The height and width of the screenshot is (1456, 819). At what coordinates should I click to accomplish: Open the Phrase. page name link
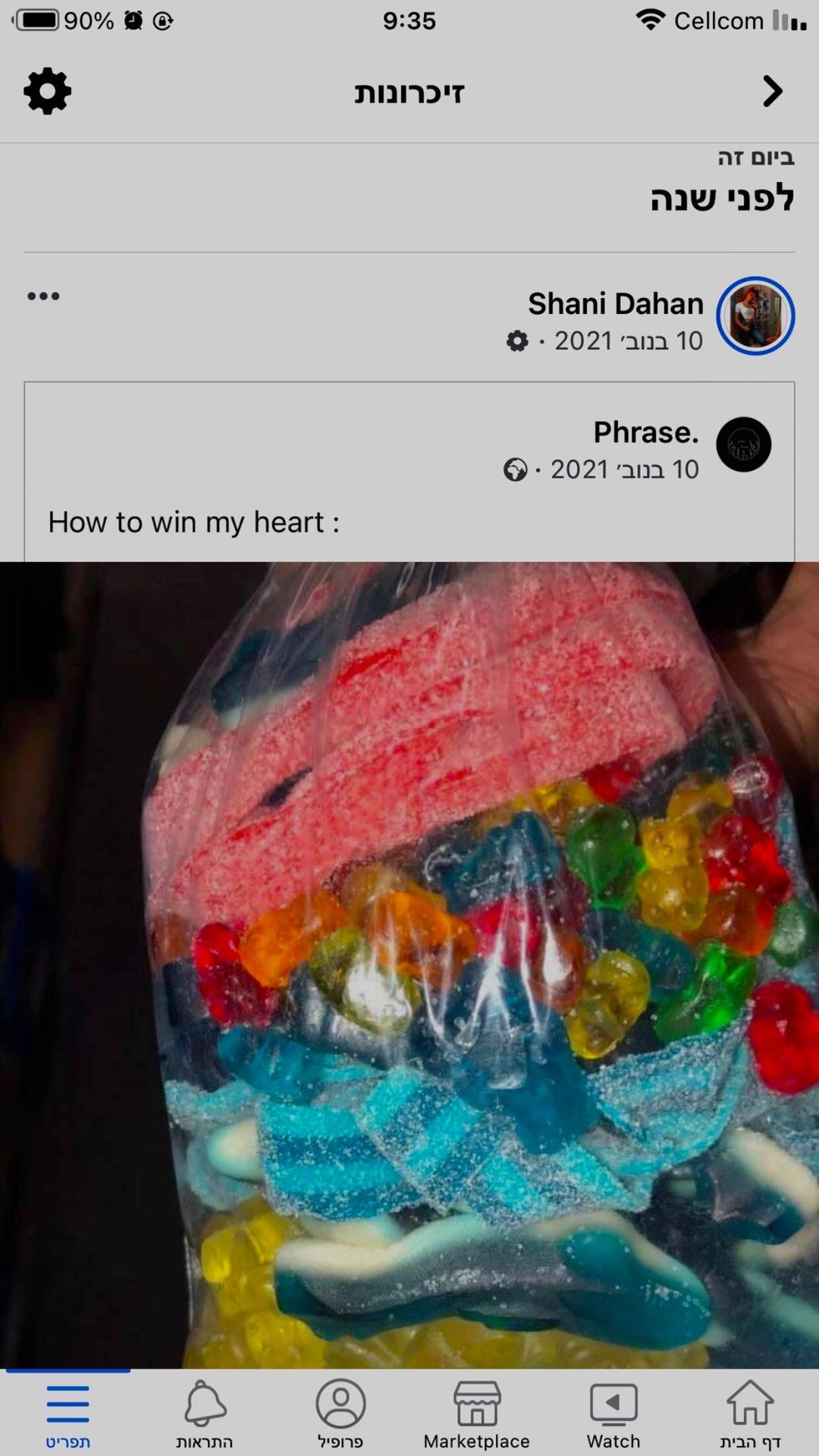point(645,432)
